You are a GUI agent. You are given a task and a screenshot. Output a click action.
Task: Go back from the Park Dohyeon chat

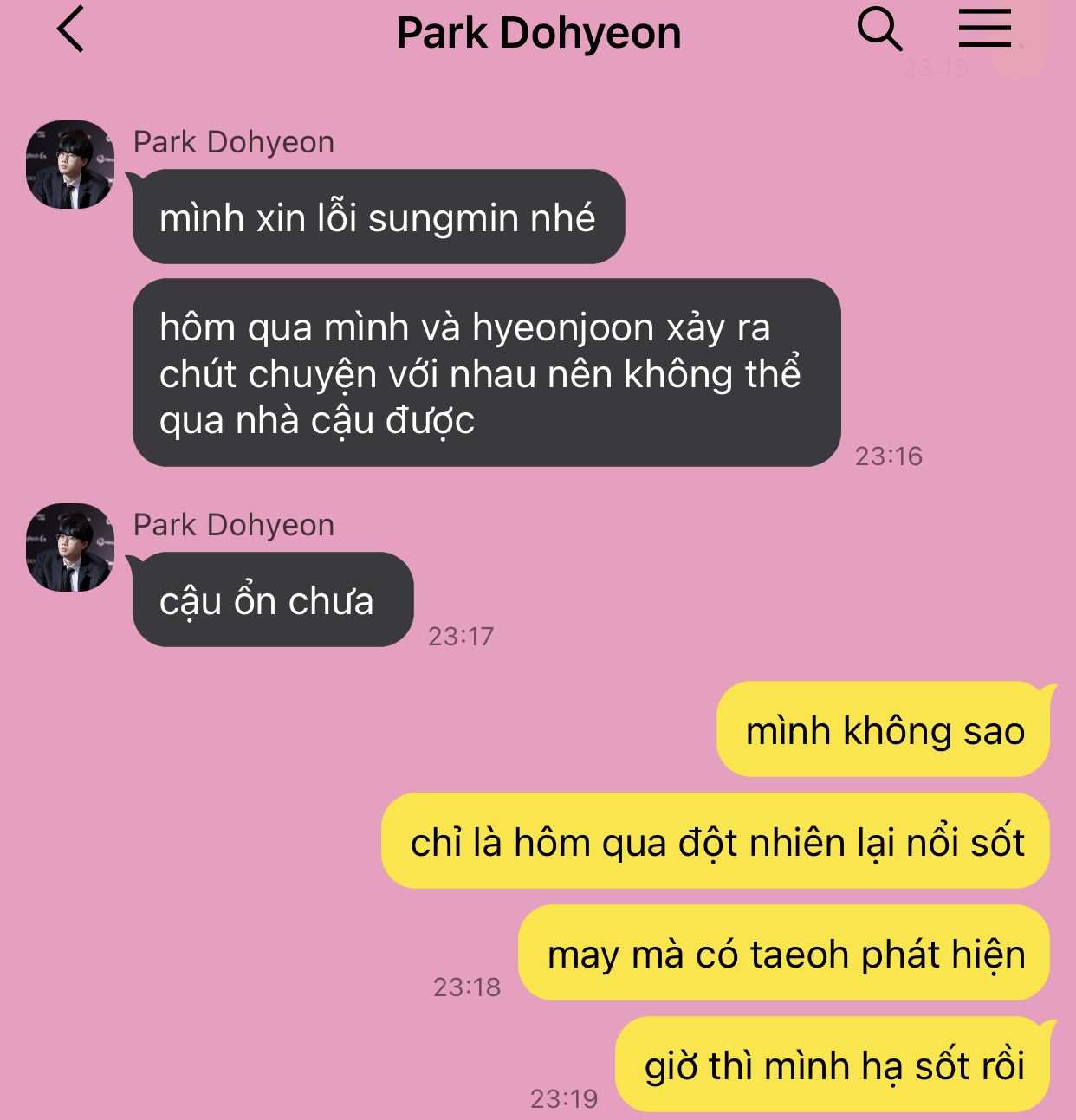click(71, 29)
